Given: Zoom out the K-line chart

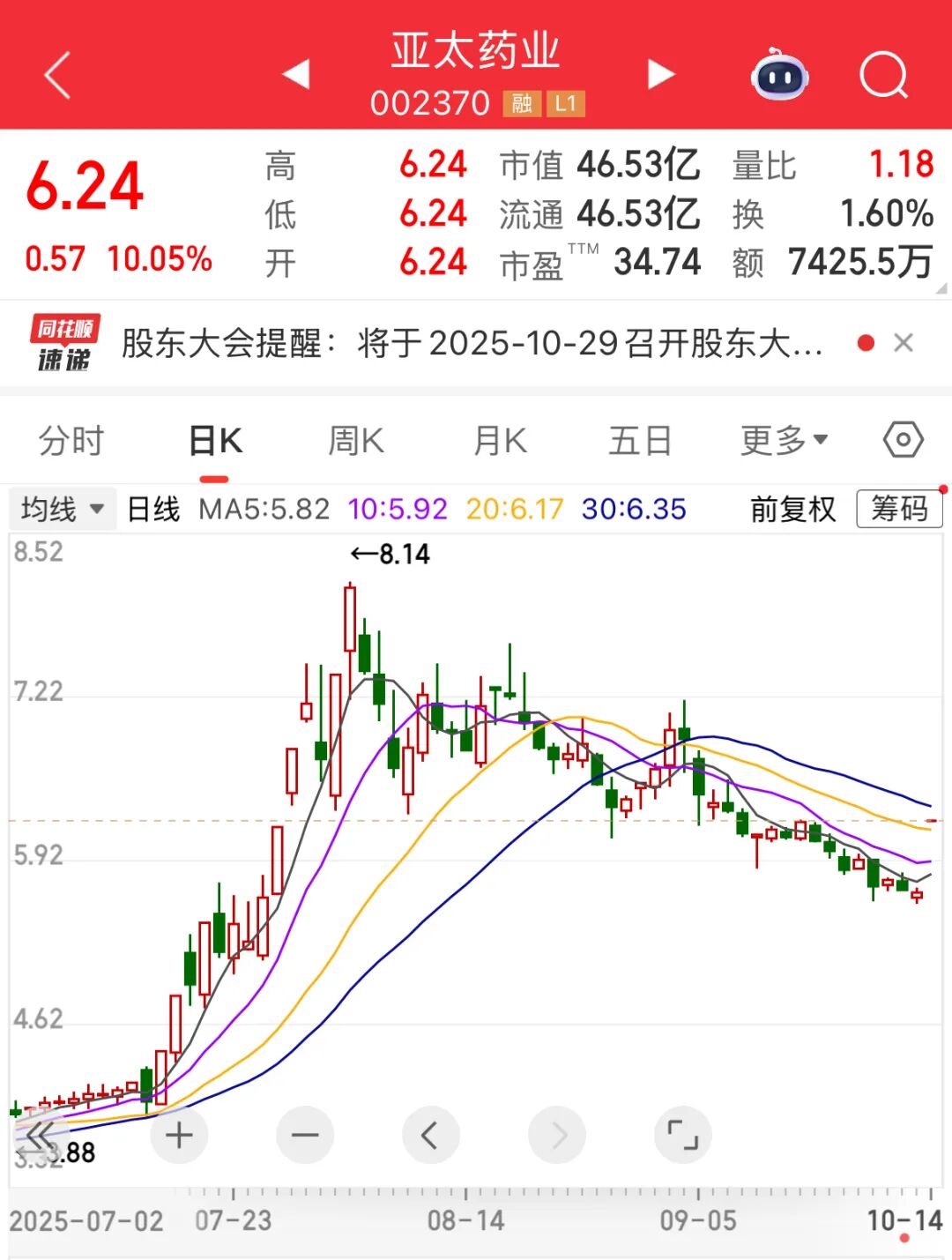Looking at the screenshot, I should [x=305, y=1136].
